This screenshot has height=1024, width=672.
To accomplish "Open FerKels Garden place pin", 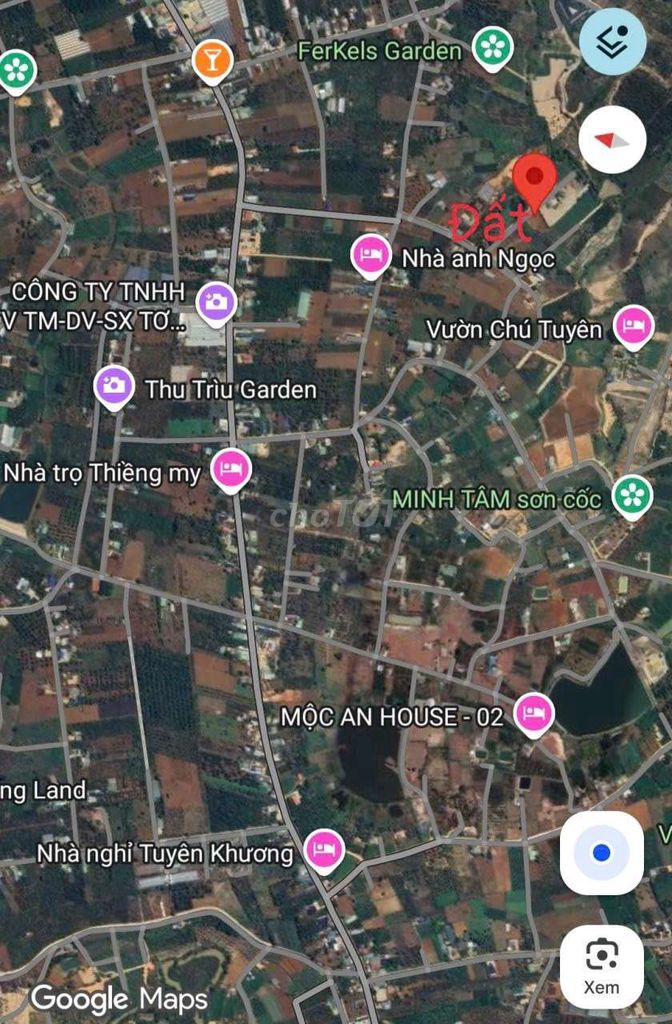I will [492, 47].
